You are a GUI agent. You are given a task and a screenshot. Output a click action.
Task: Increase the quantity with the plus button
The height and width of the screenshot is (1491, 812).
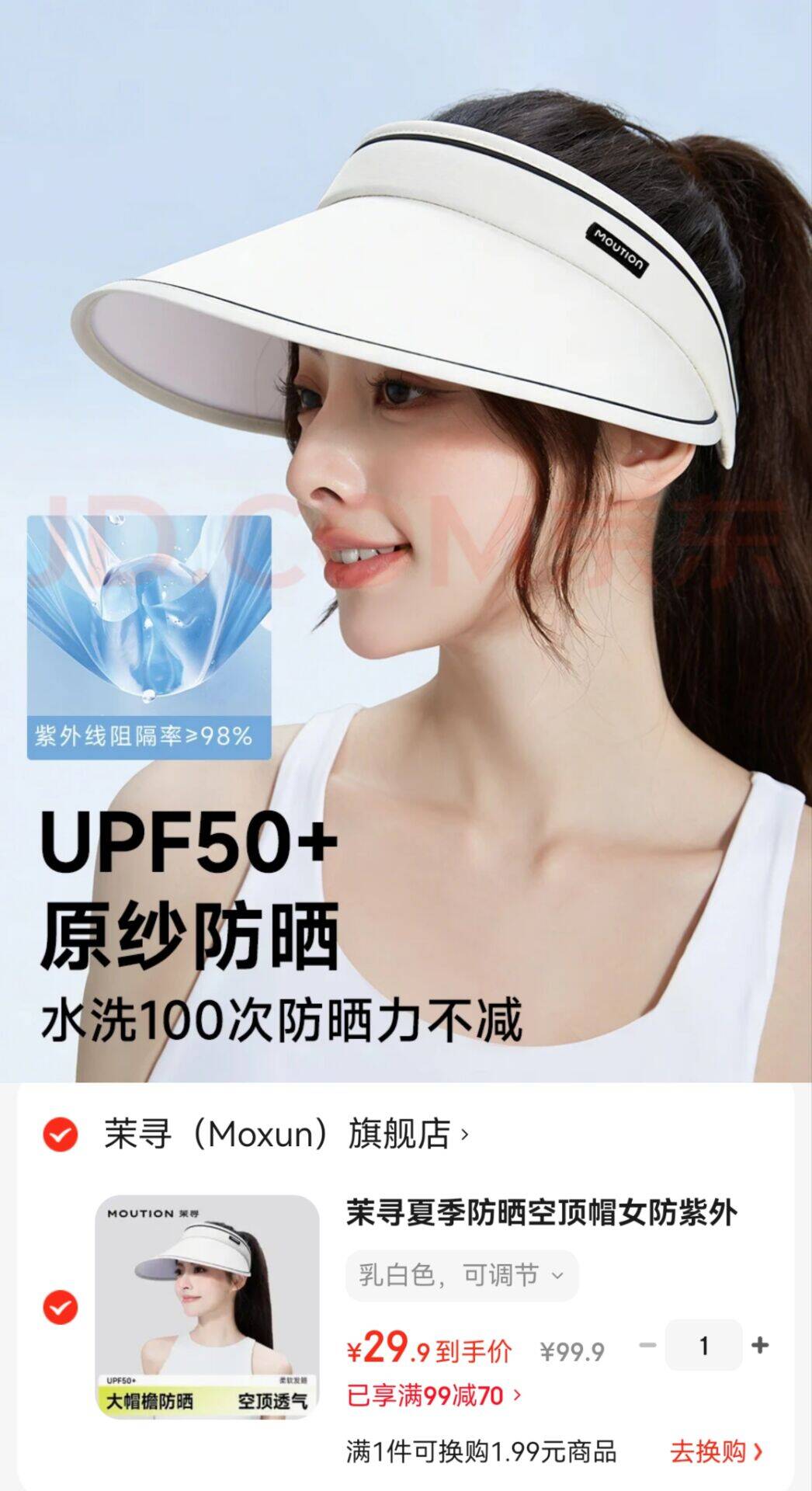pyautogui.click(x=760, y=1345)
